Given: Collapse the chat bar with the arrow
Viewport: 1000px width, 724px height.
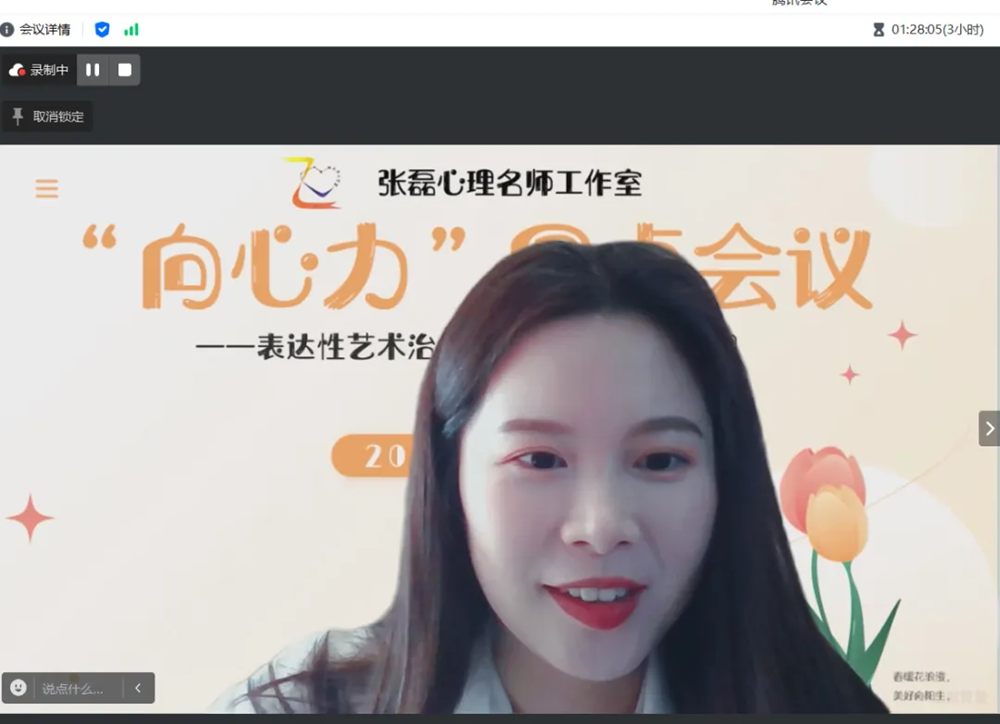Looking at the screenshot, I should click(138, 688).
